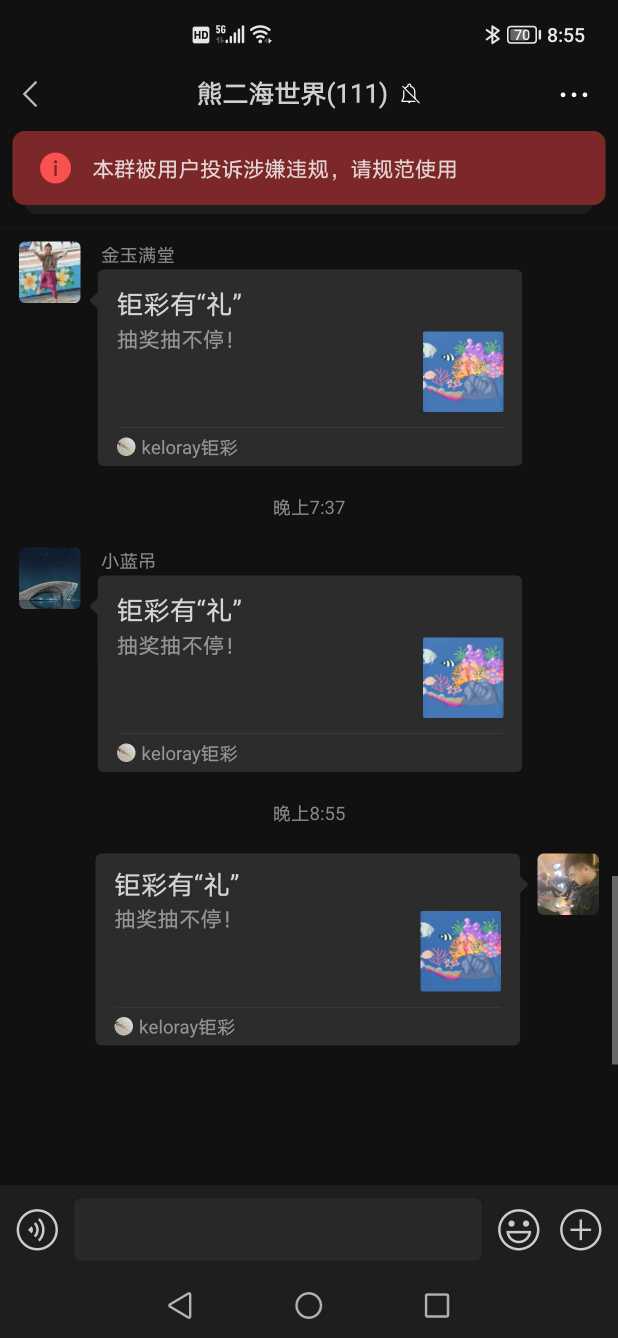Open the three-dot chat options menu
This screenshot has width=618, height=1338.
coord(574,95)
